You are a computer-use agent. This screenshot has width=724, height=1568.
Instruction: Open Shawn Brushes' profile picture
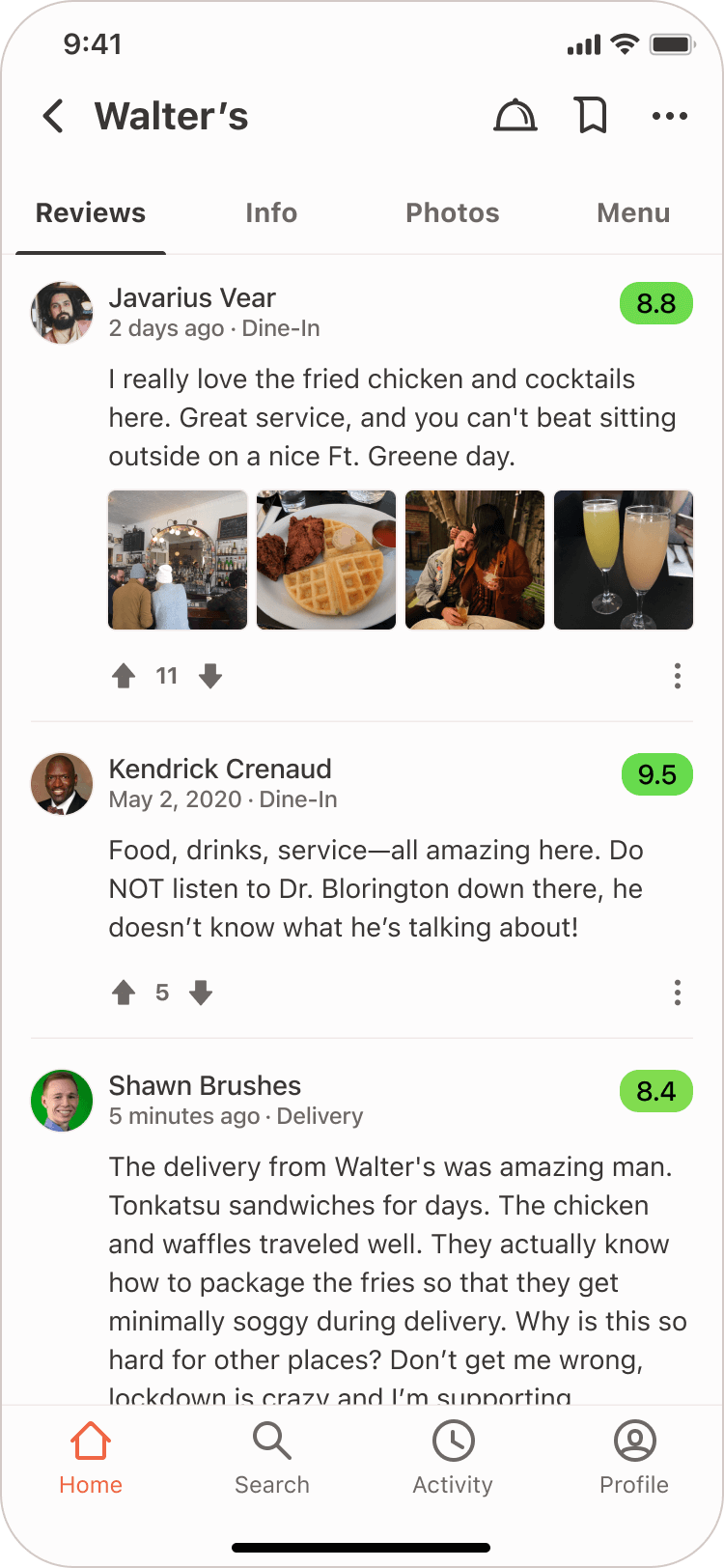coord(62,1101)
